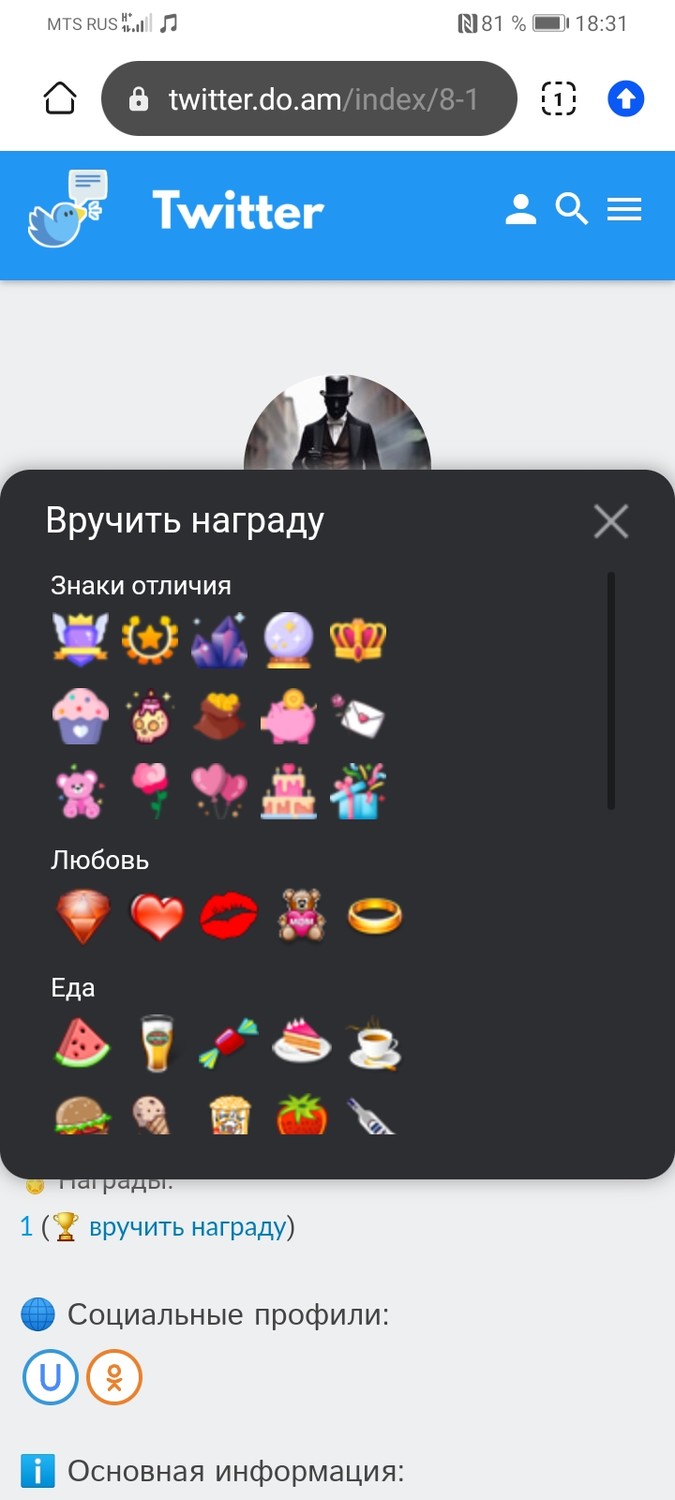Close the award dialog
This screenshot has height=1500, width=675.
click(x=610, y=521)
